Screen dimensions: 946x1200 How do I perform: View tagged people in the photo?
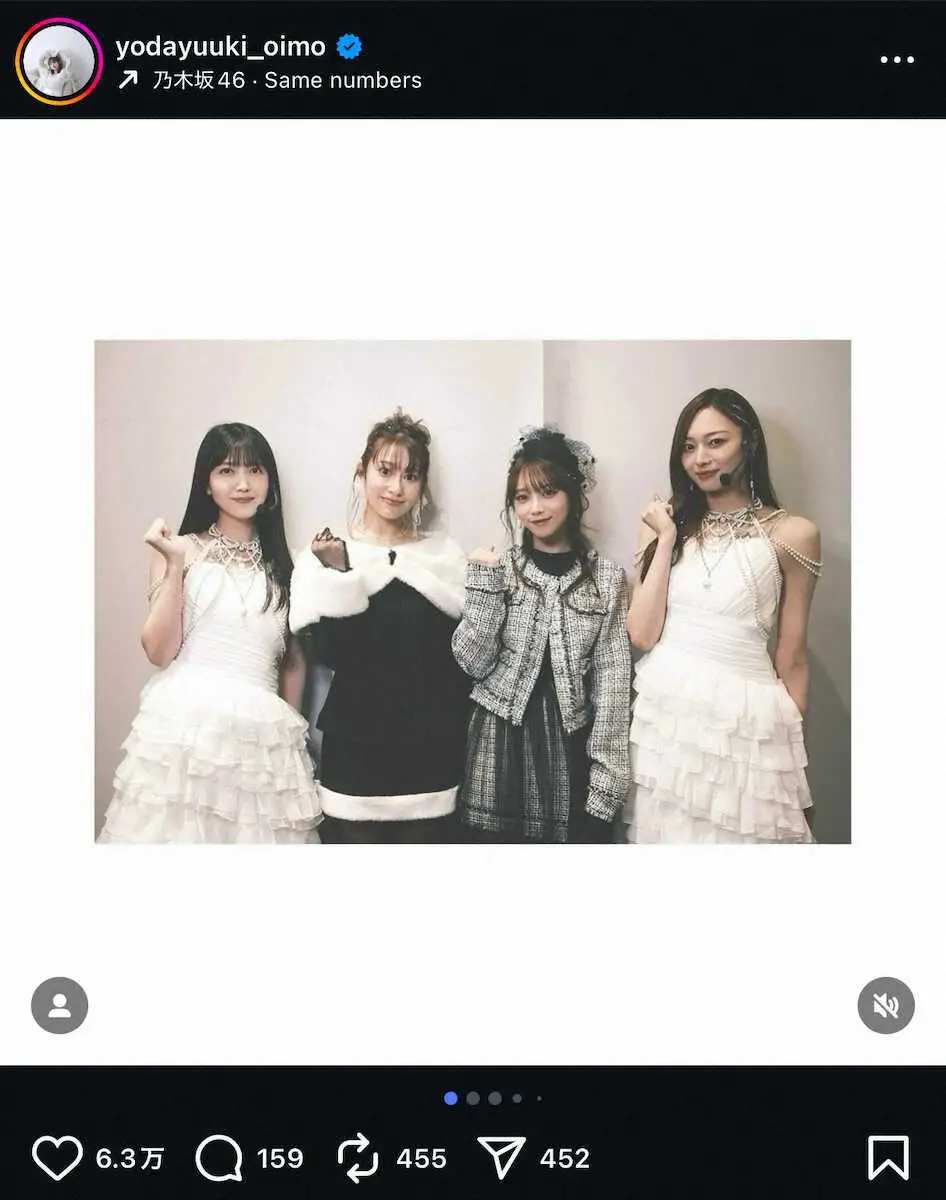tap(59, 1005)
